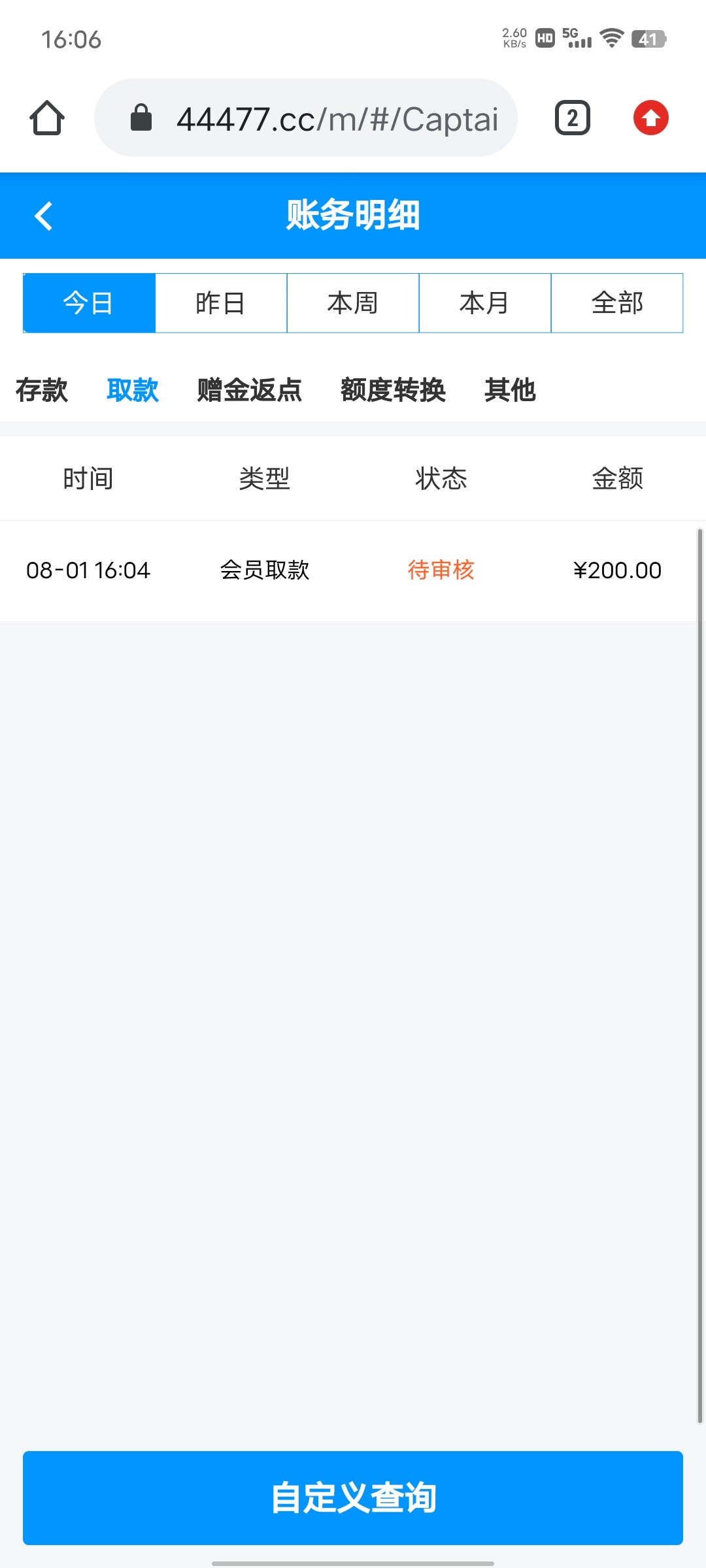Tap the 今日 highlighted filter segment

(89, 302)
